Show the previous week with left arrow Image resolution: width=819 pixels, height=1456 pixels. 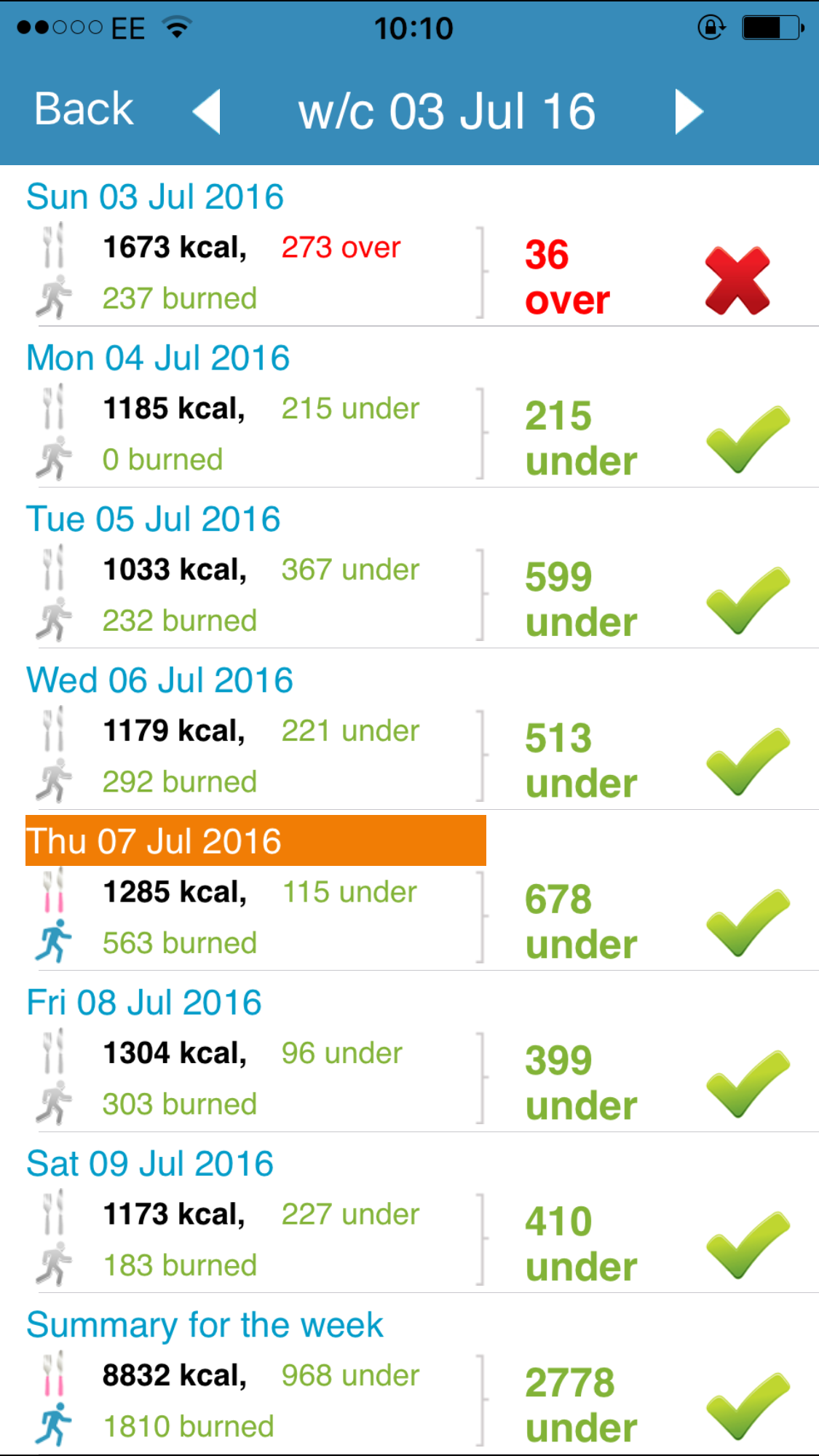pyautogui.click(x=207, y=111)
